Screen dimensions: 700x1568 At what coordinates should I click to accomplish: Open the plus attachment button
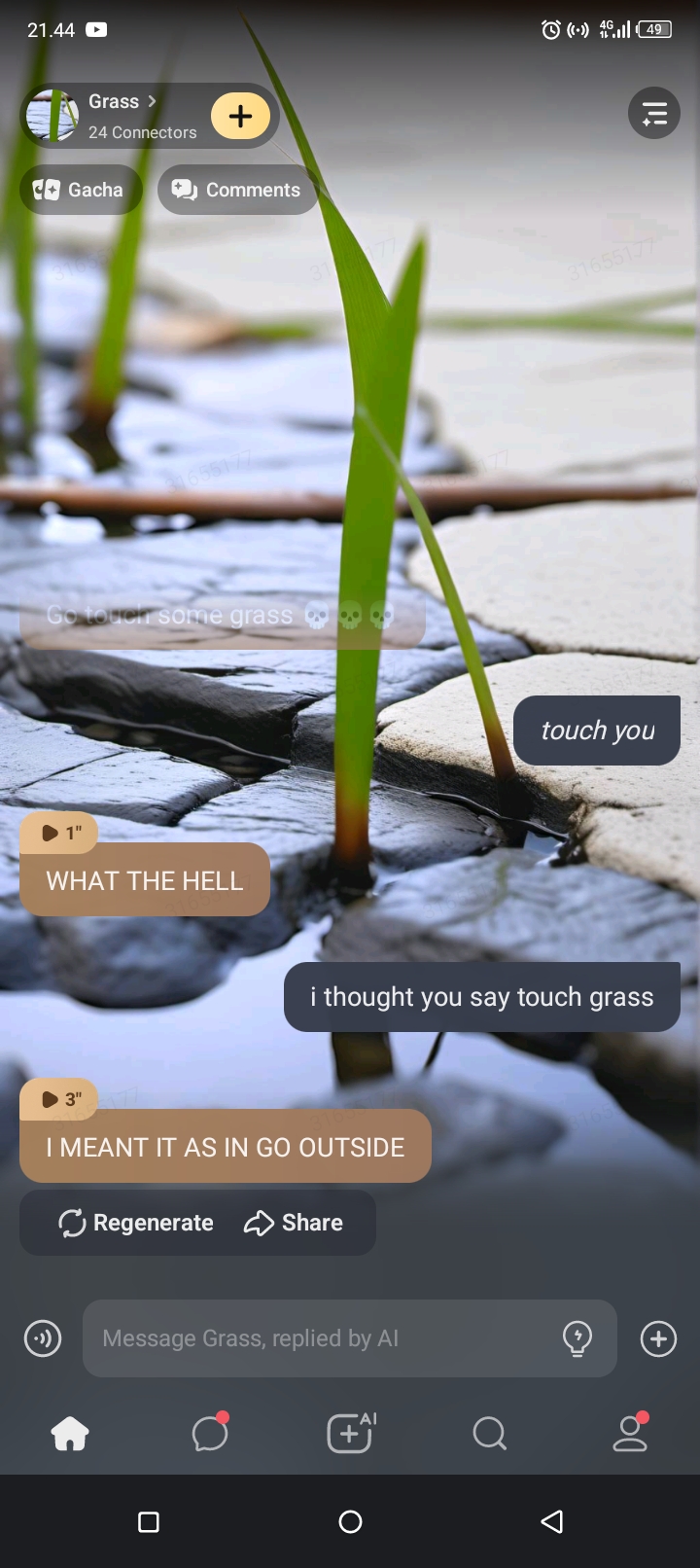tap(658, 1338)
